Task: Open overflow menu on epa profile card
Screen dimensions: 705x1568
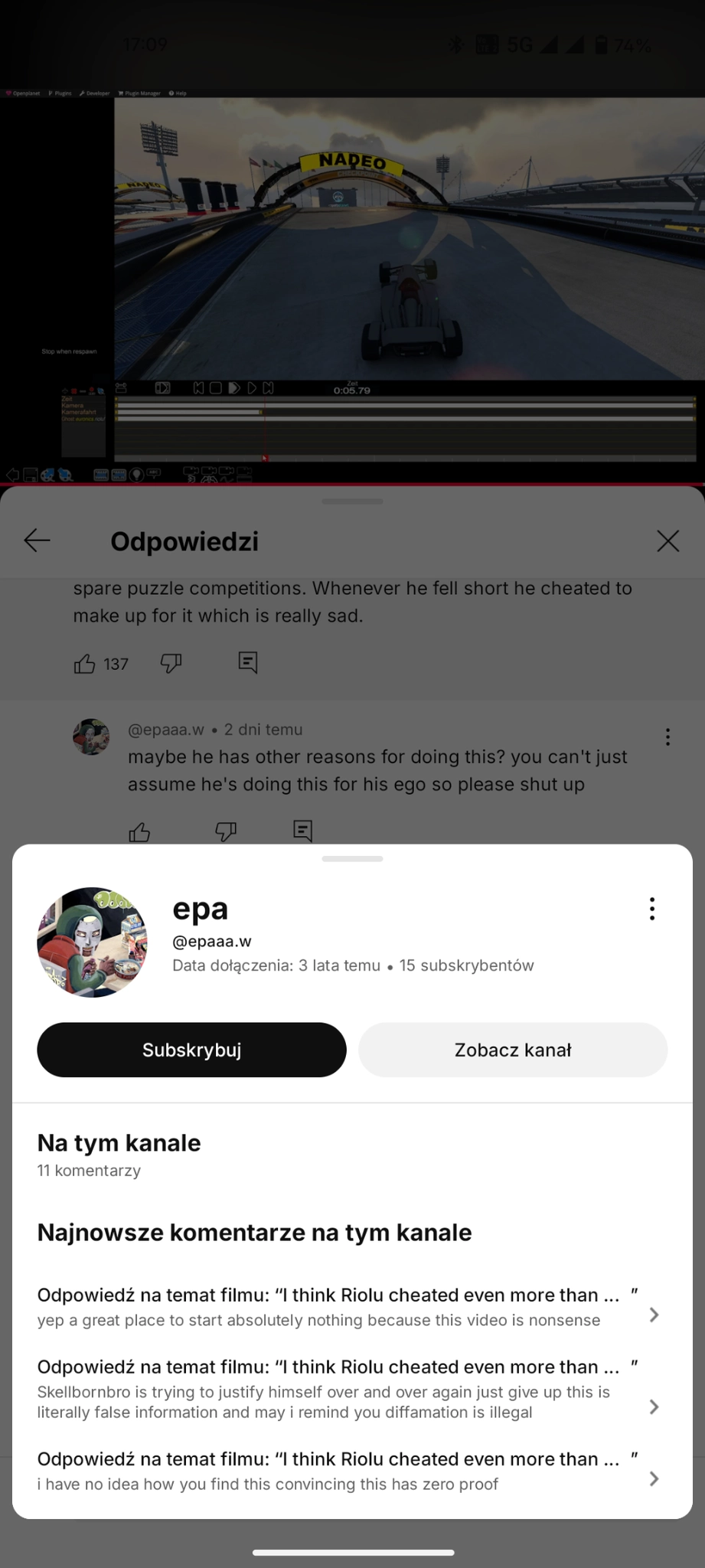Action: click(652, 909)
